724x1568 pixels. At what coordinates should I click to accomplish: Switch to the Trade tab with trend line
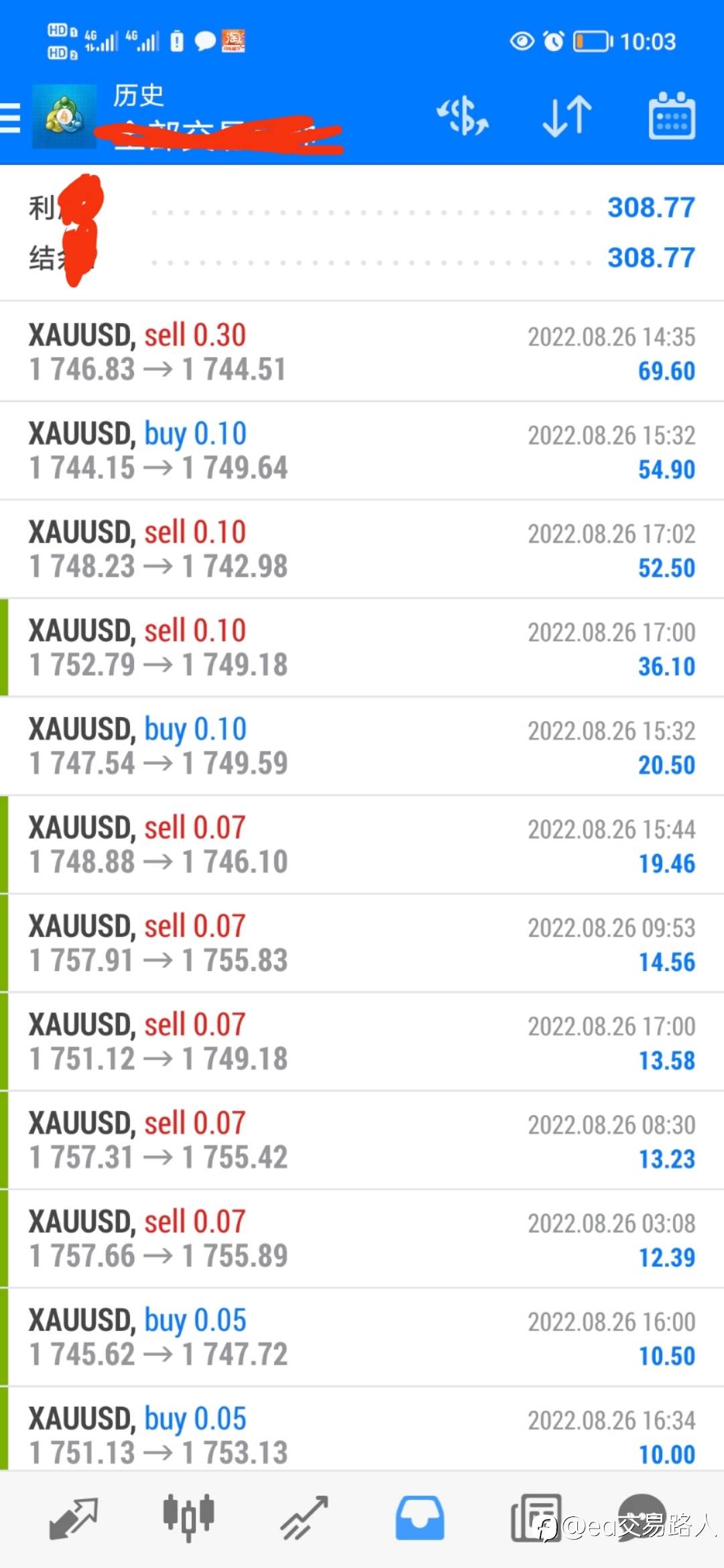point(304,1518)
